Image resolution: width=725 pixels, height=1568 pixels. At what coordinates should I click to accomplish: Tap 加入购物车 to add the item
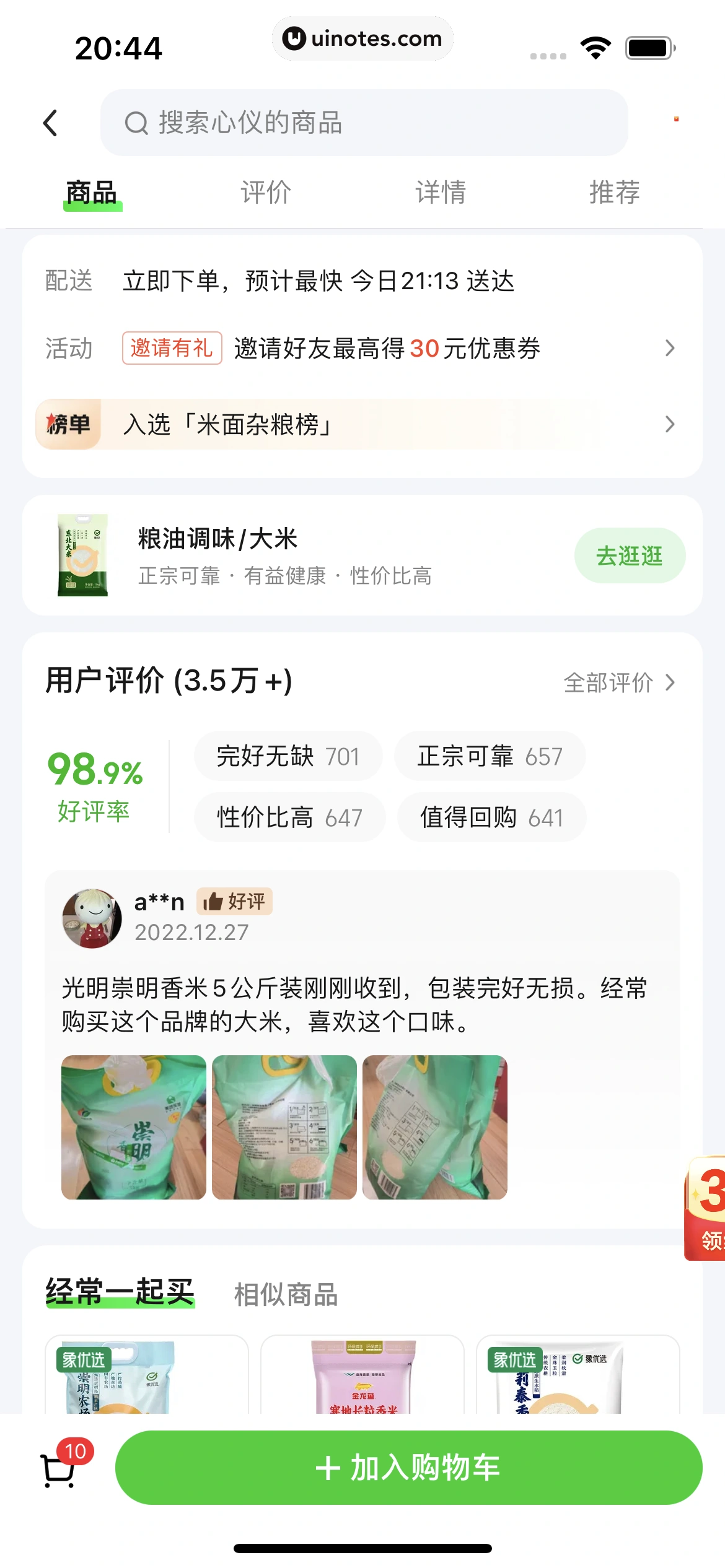coord(408,1468)
